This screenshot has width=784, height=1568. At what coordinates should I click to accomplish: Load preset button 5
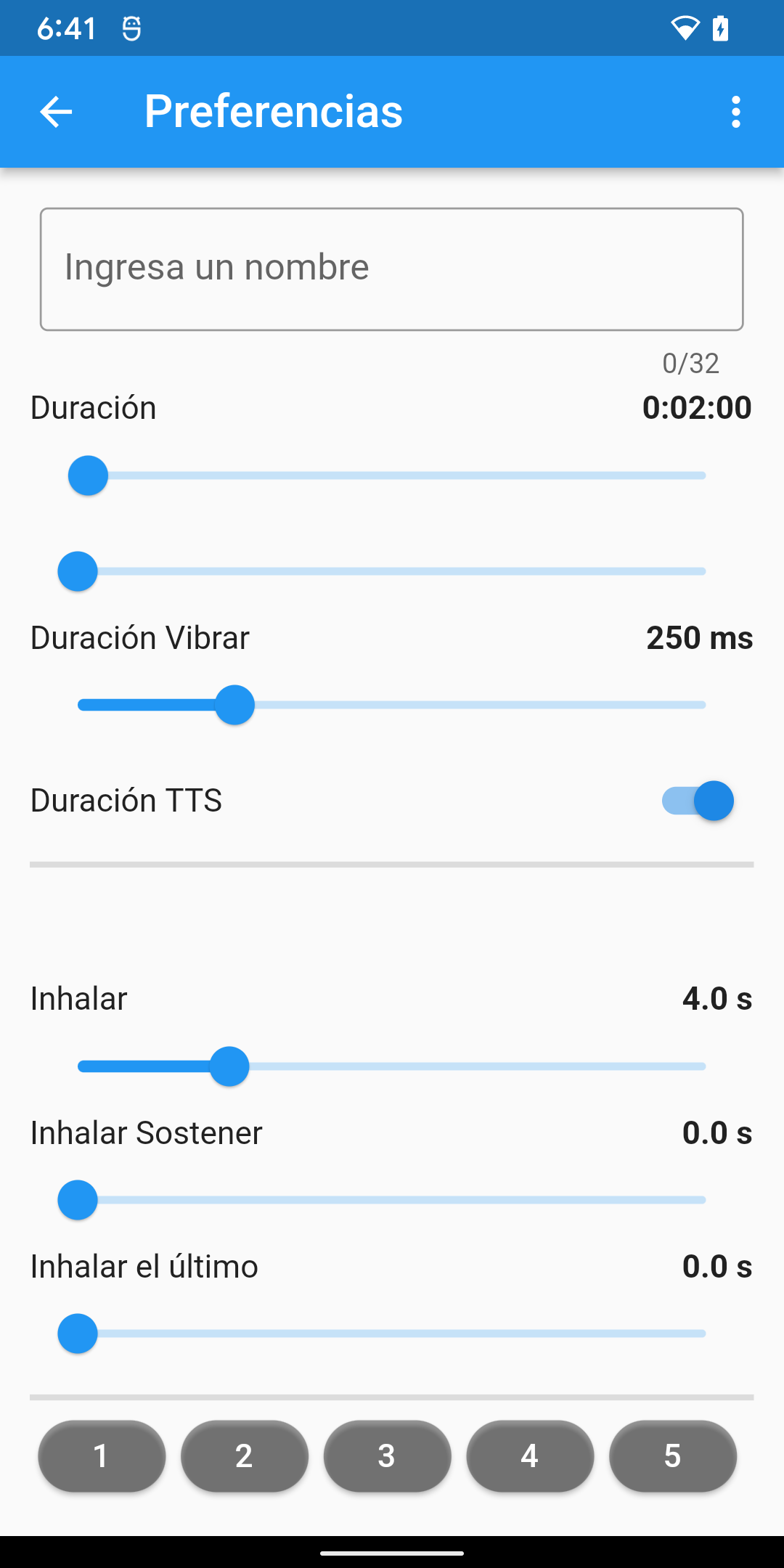tap(673, 1456)
